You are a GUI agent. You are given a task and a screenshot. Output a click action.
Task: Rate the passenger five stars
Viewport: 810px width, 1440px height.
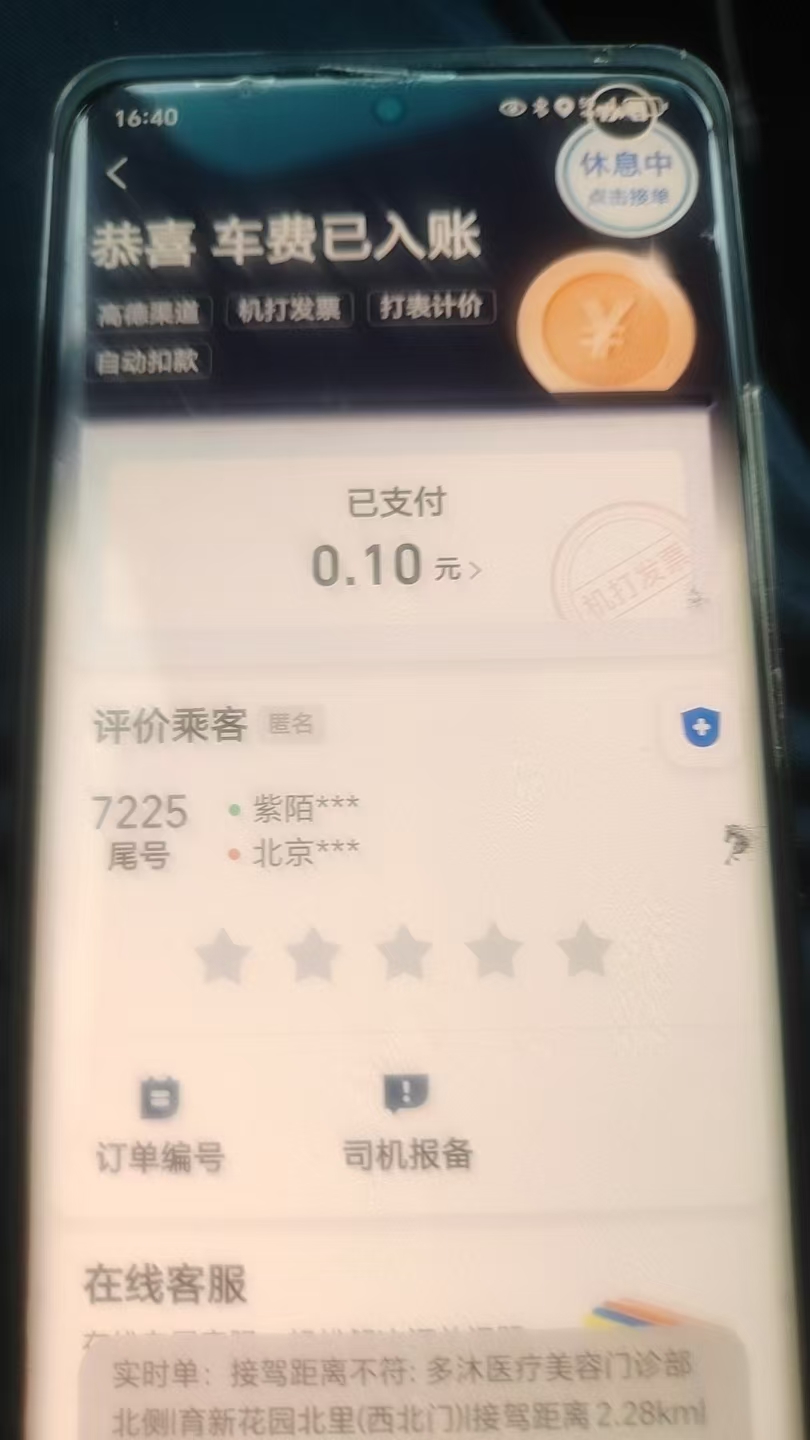click(584, 951)
